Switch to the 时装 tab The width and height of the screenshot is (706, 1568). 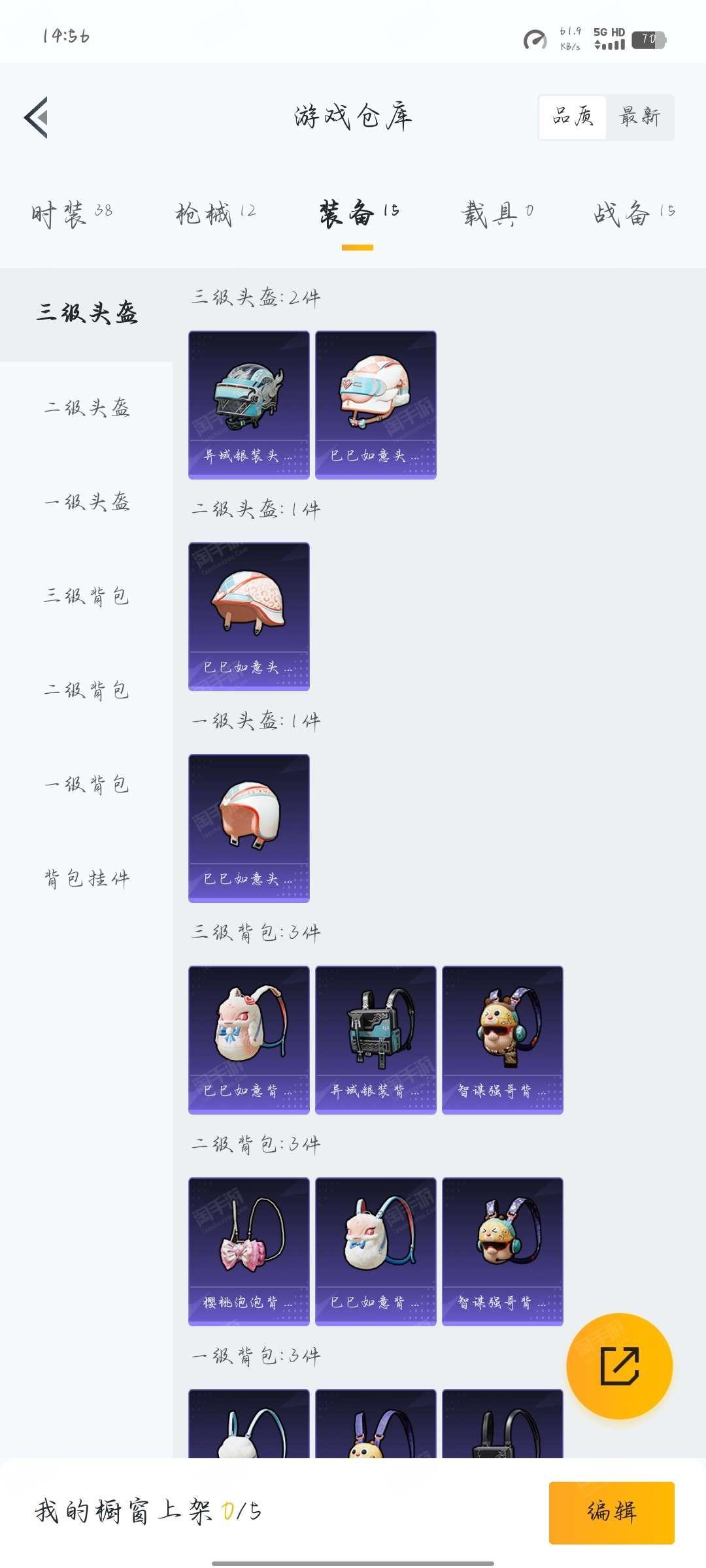72,214
